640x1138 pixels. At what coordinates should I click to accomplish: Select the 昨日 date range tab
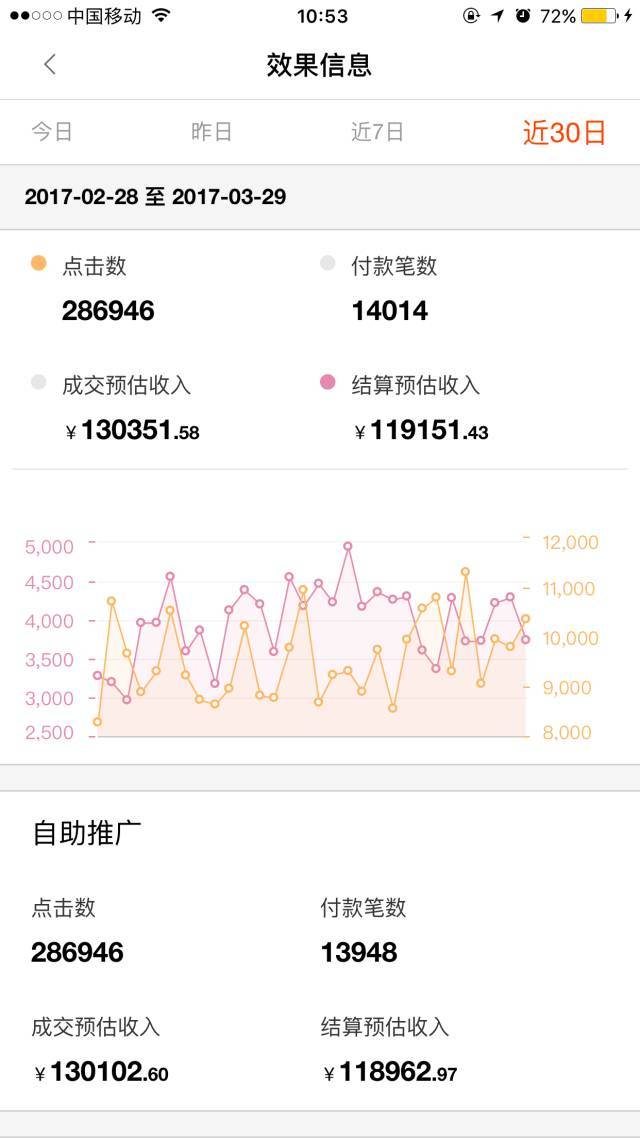click(x=212, y=132)
